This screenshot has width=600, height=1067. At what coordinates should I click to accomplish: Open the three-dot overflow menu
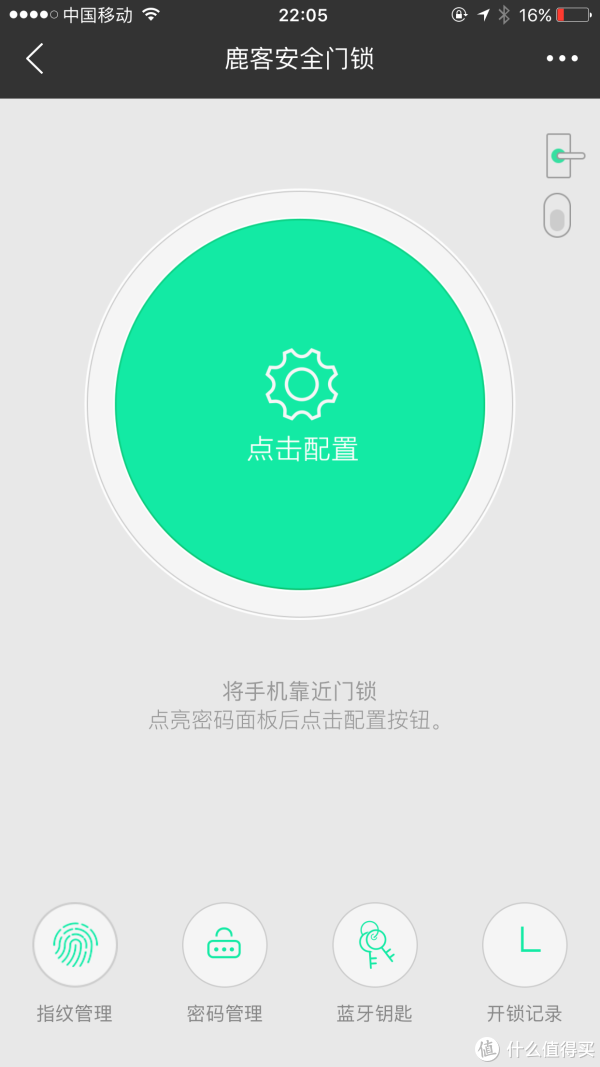pos(562,59)
